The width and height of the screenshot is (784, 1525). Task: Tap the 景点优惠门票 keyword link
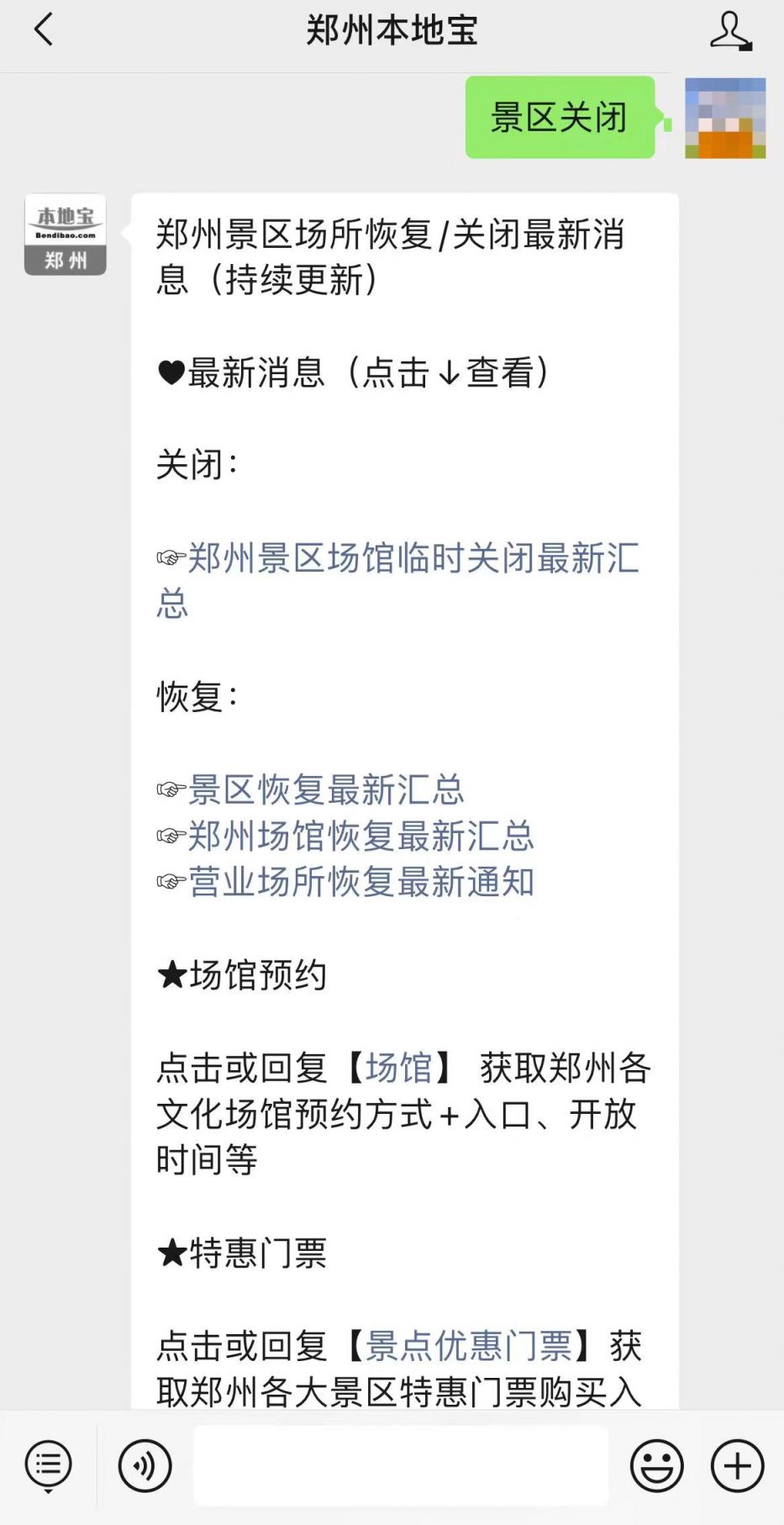(x=469, y=1347)
